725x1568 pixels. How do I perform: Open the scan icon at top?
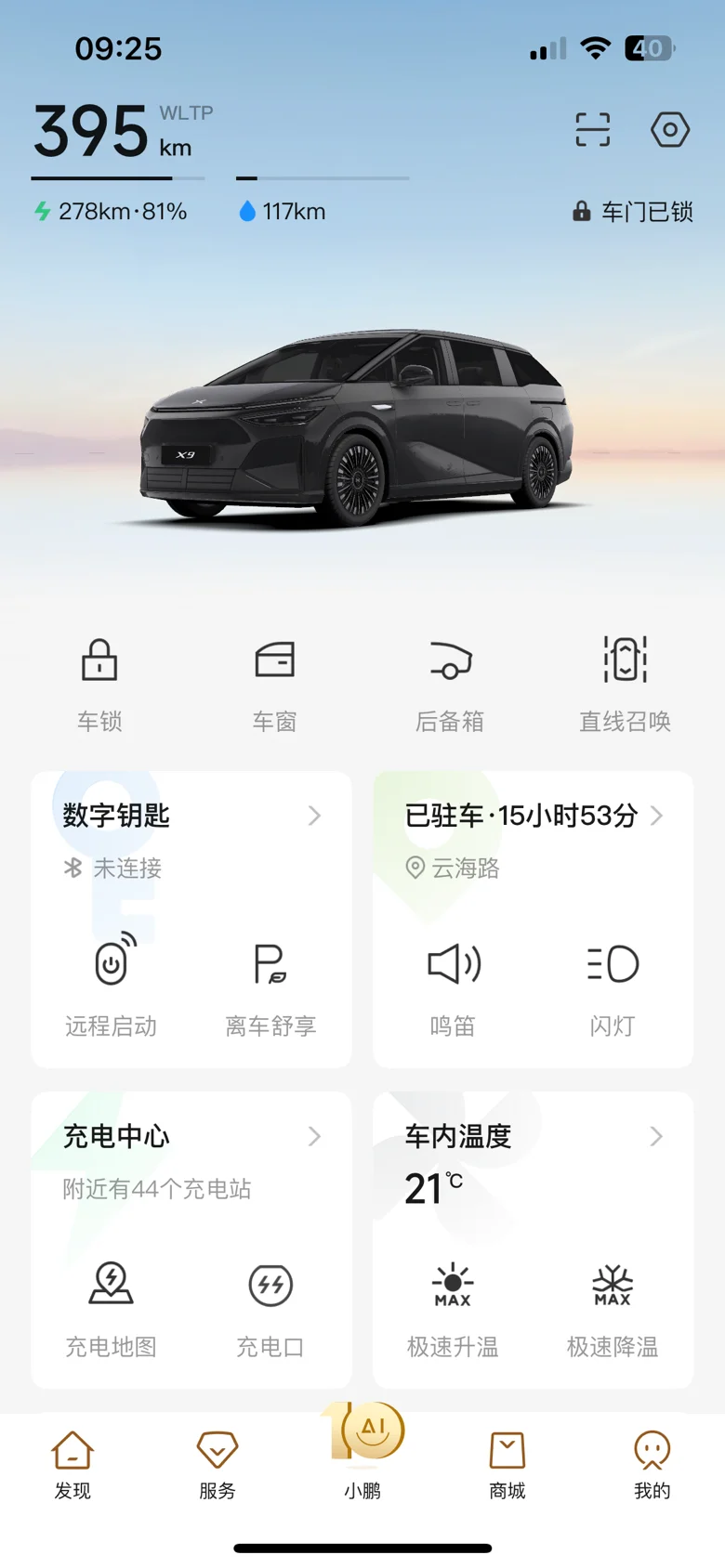coord(592,130)
